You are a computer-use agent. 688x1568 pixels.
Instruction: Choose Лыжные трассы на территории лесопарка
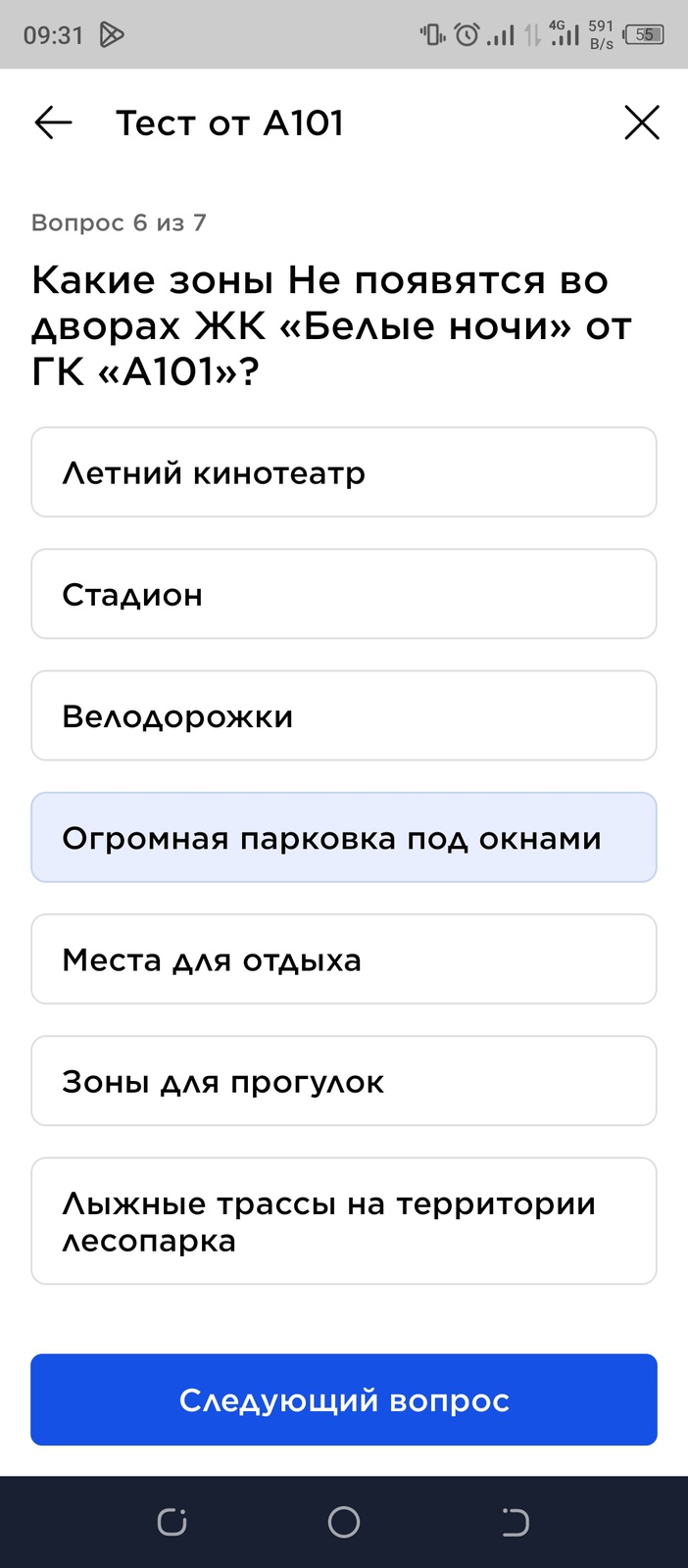(x=343, y=1221)
